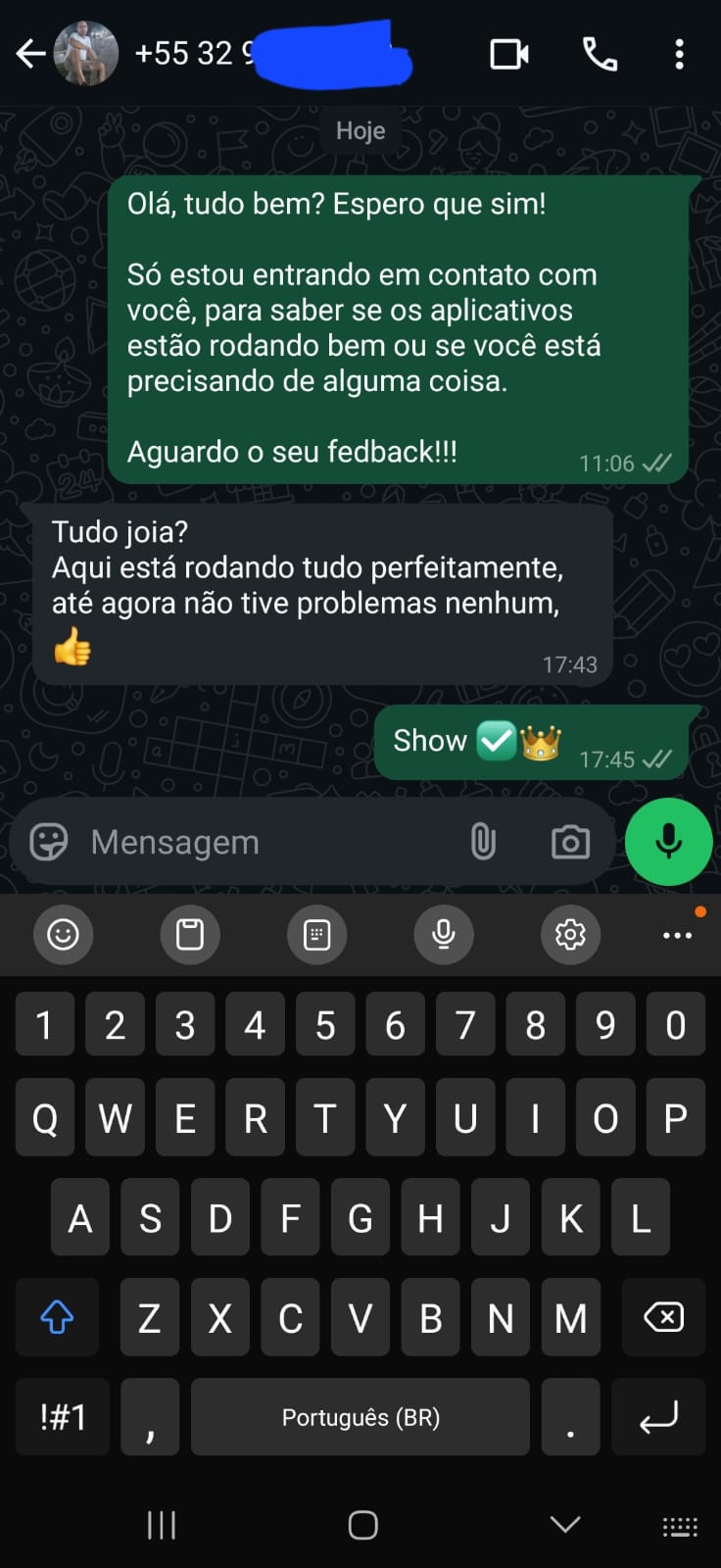Tap the backspace key
Image resolution: width=721 pixels, height=1568 pixels.
663,1317
